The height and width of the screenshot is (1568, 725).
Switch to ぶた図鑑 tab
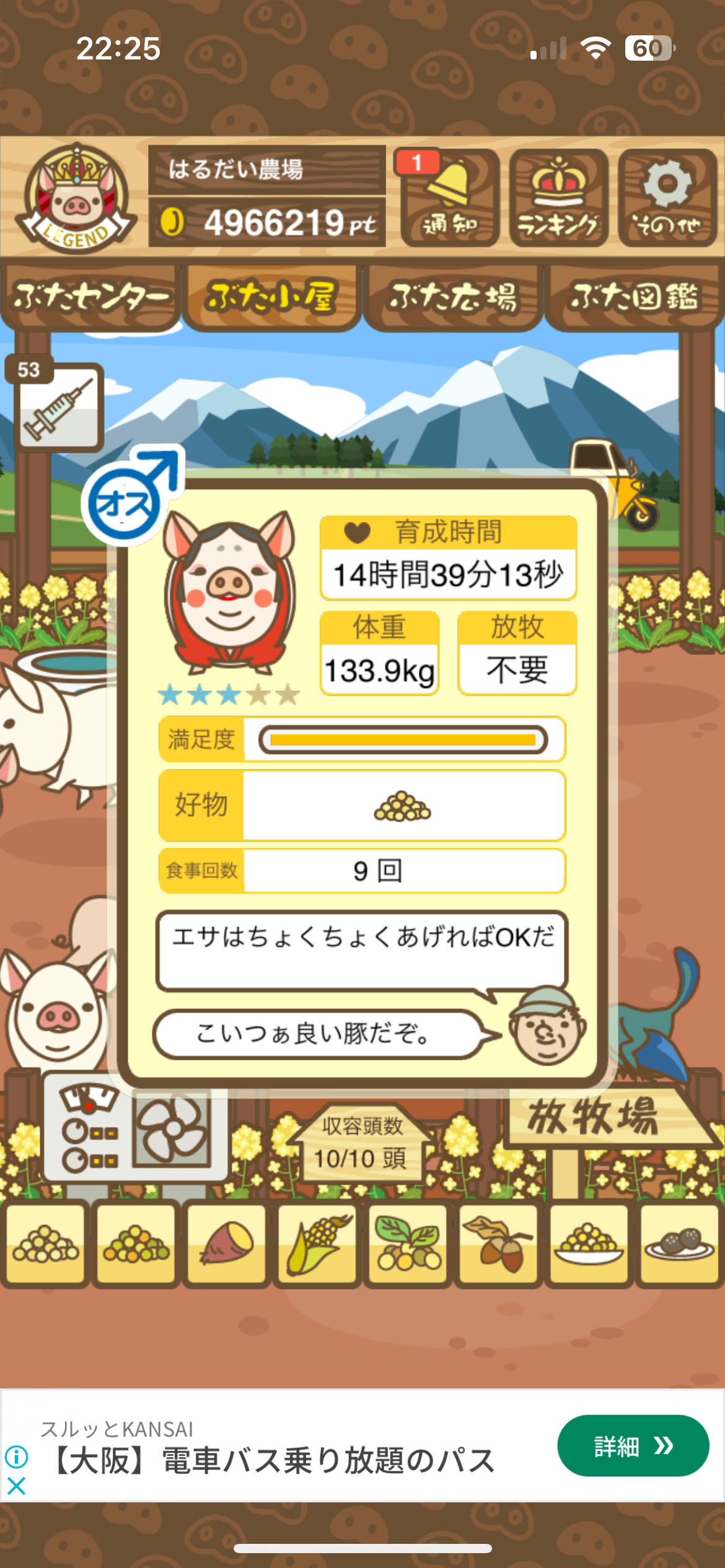click(x=634, y=298)
